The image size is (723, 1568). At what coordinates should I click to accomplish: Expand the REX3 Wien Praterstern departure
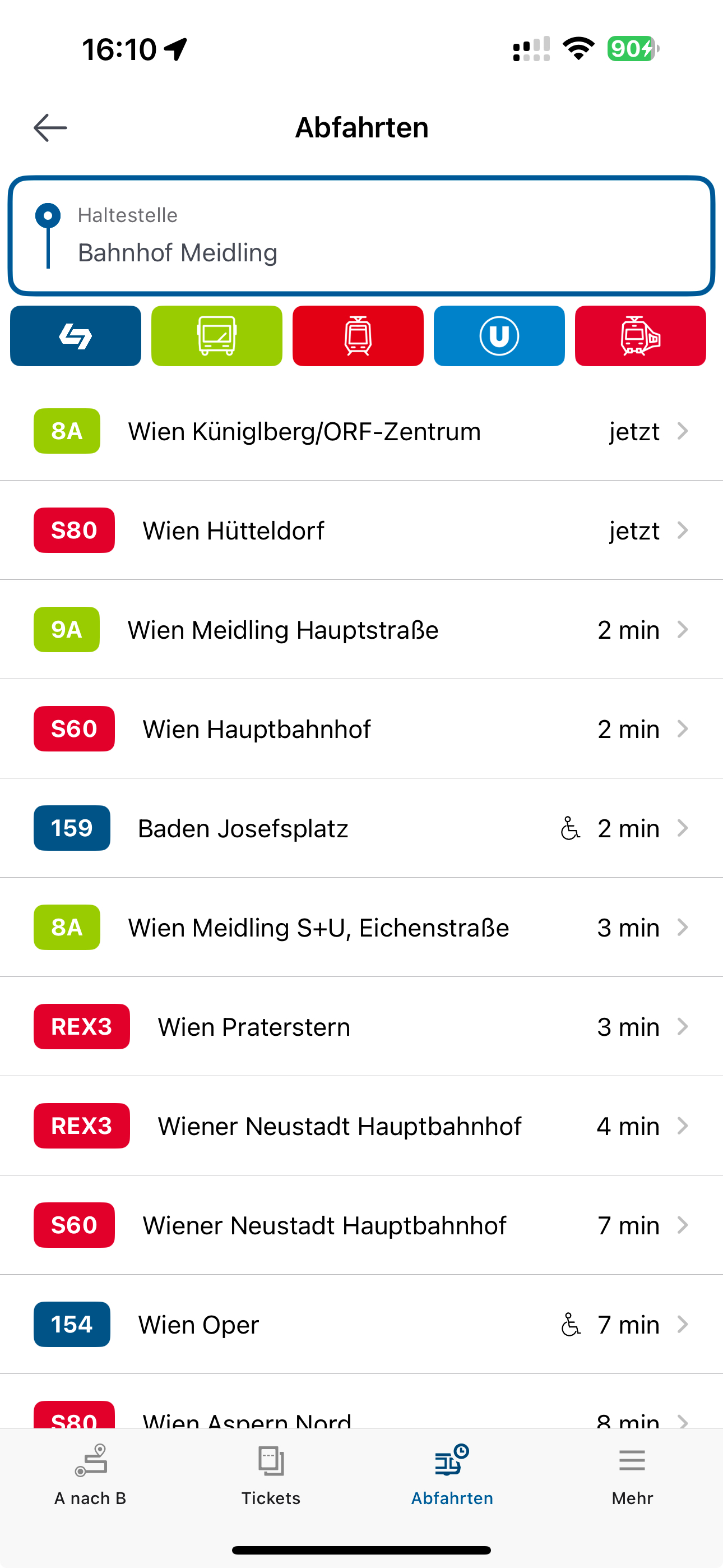(x=361, y=1026)
